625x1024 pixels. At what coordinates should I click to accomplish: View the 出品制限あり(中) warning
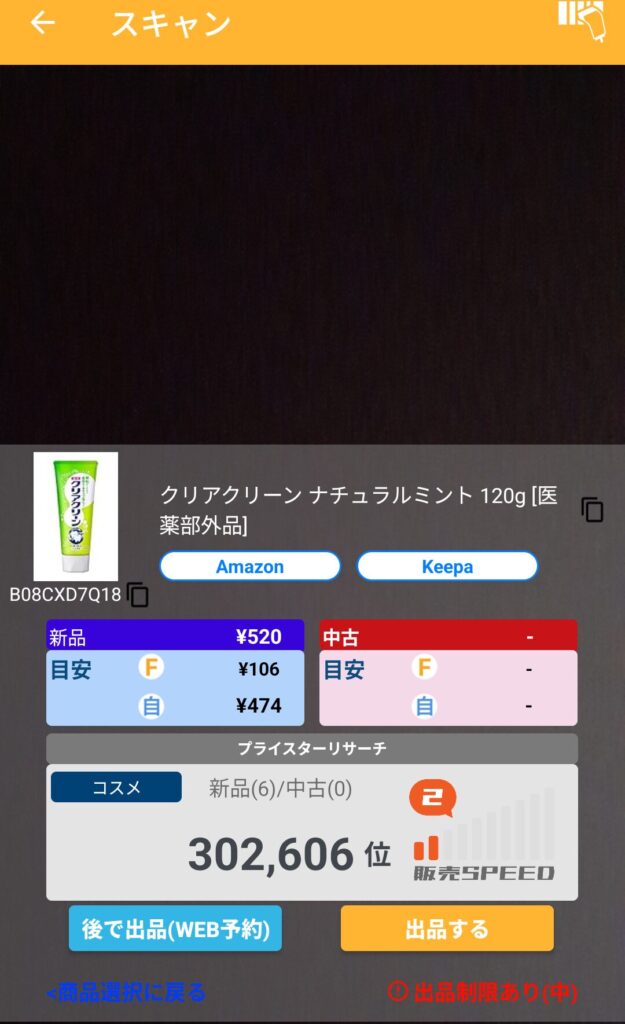point(482,992)
